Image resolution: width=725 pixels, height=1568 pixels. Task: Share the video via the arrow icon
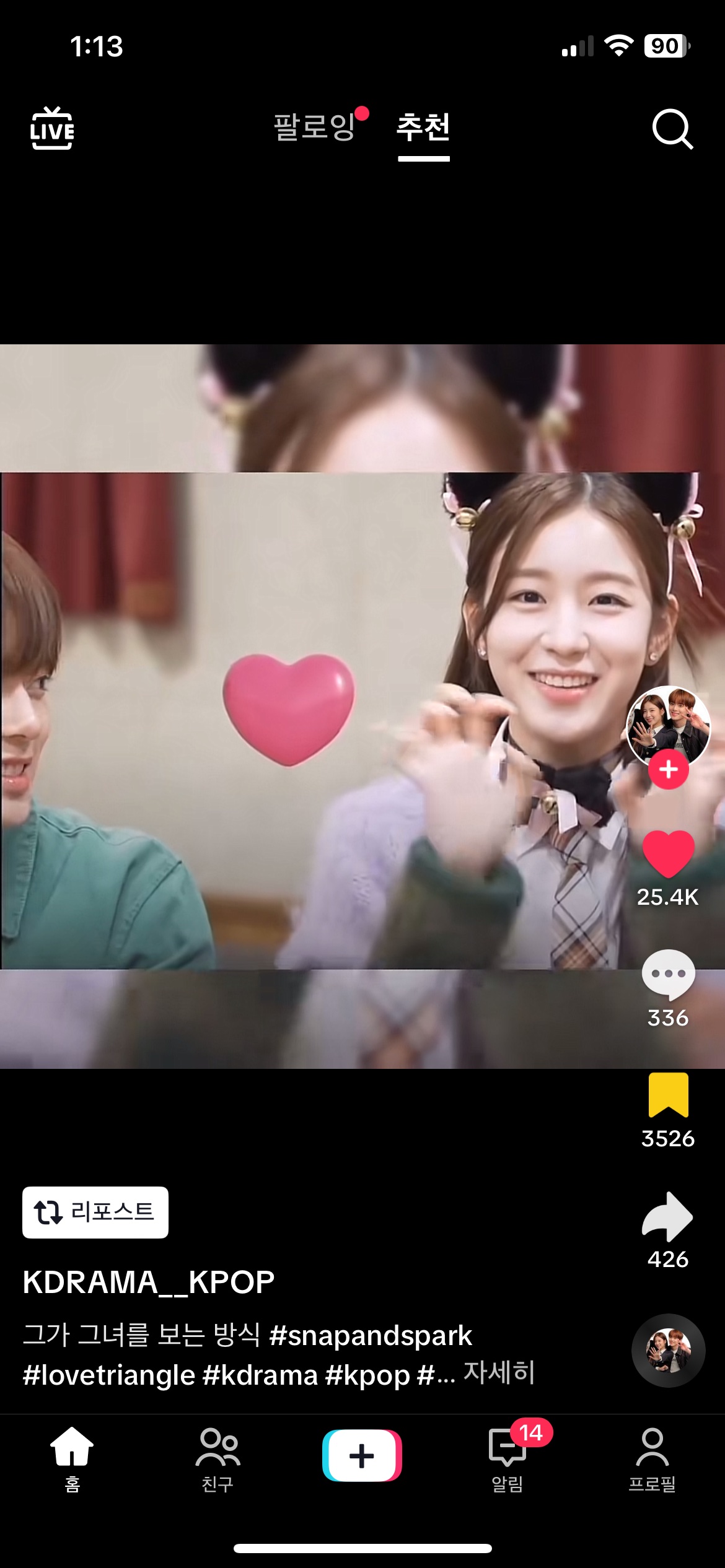coord(668,1216)
